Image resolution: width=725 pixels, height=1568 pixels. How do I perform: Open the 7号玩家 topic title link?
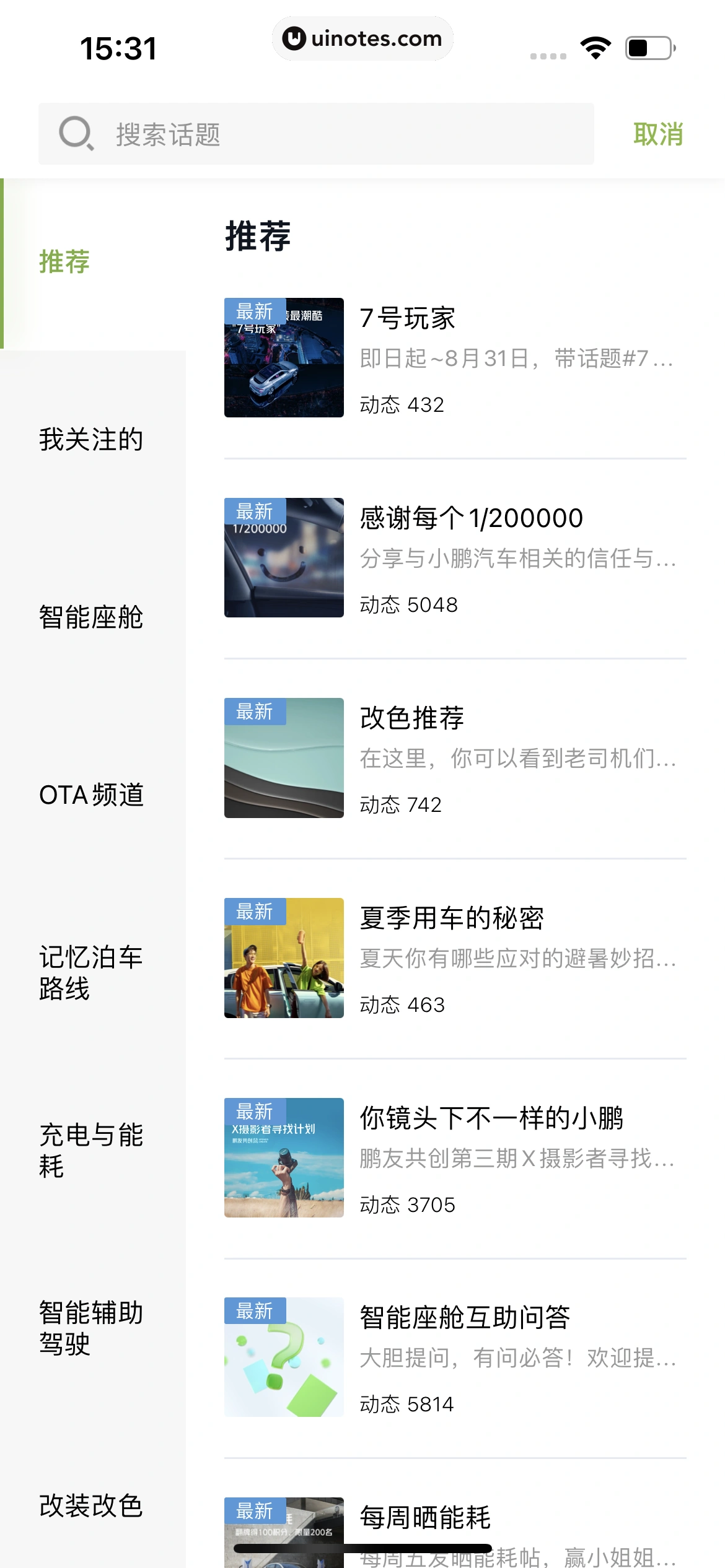[407, 318]
